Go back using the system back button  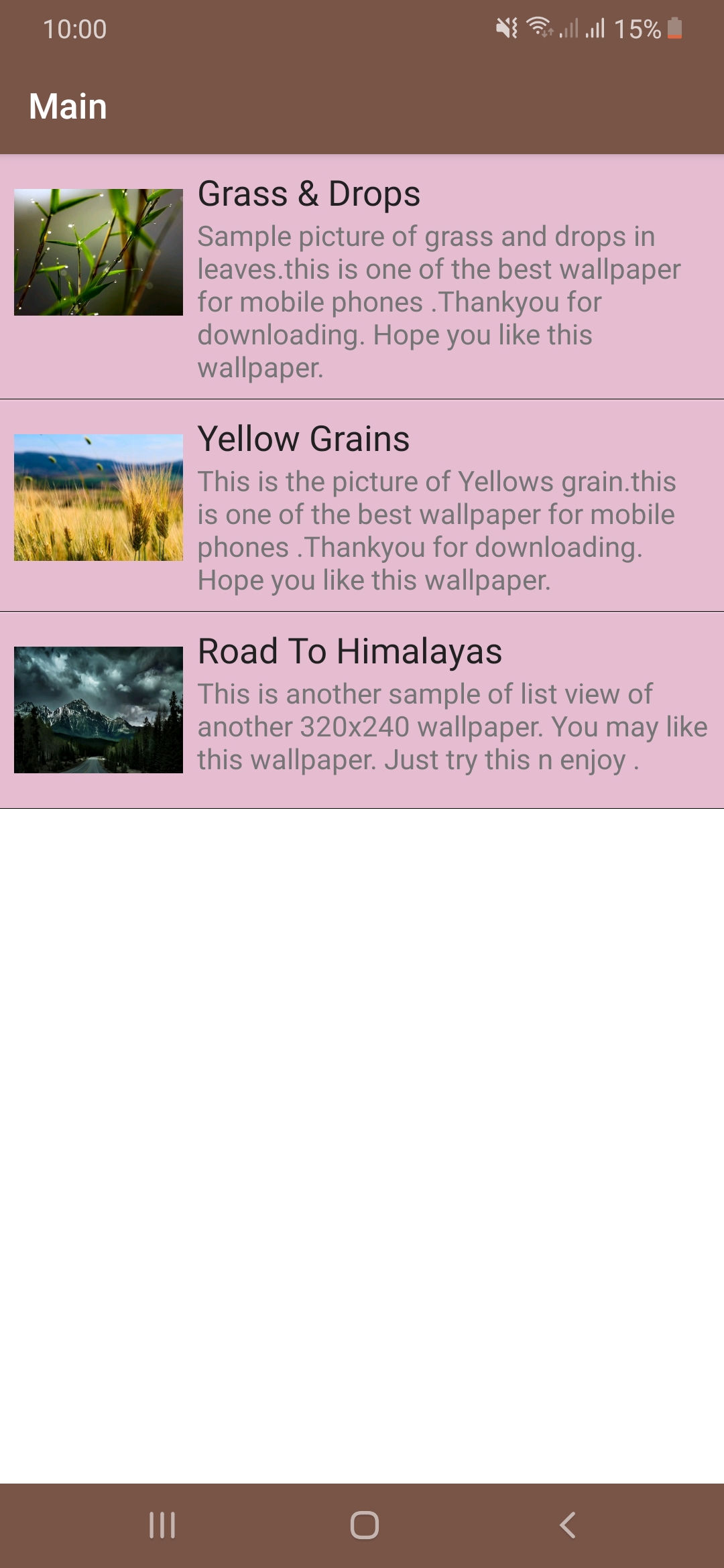[567, 1525]
